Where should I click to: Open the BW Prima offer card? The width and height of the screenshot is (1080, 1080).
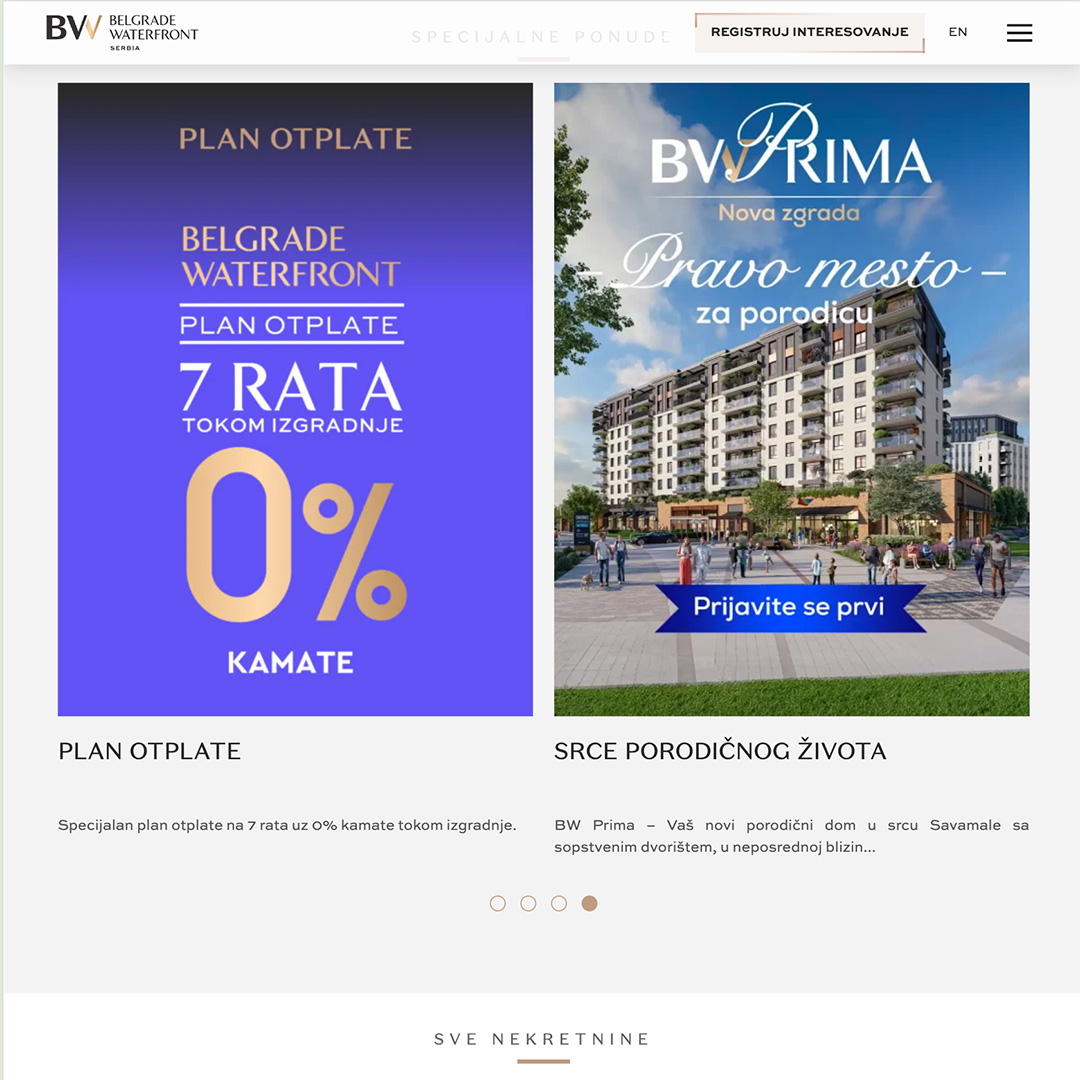point(791,400)
